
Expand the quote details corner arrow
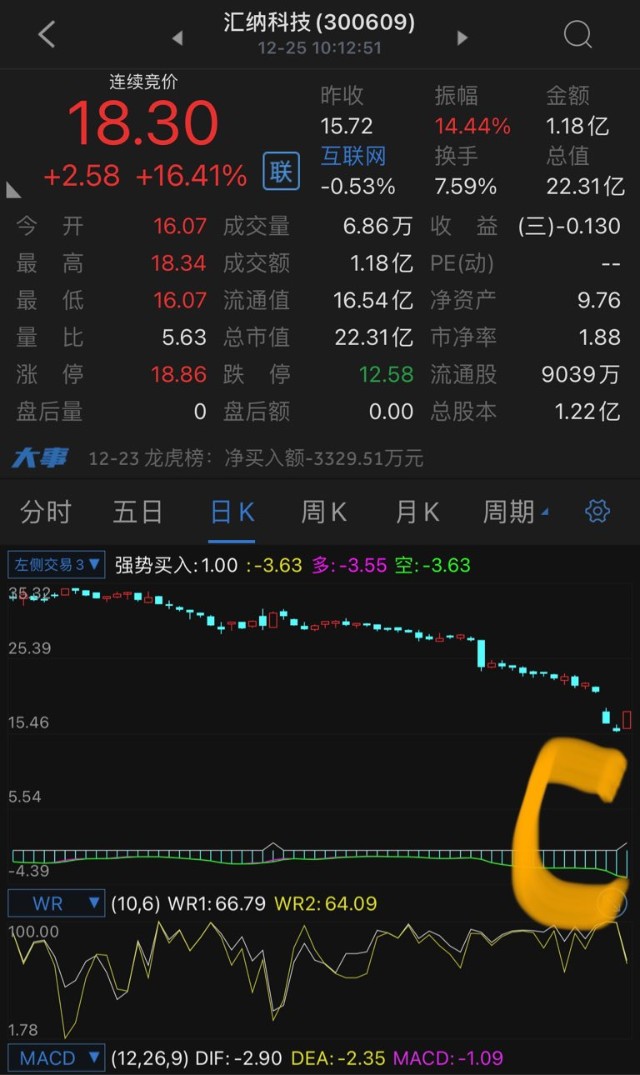tap(14, 189)
